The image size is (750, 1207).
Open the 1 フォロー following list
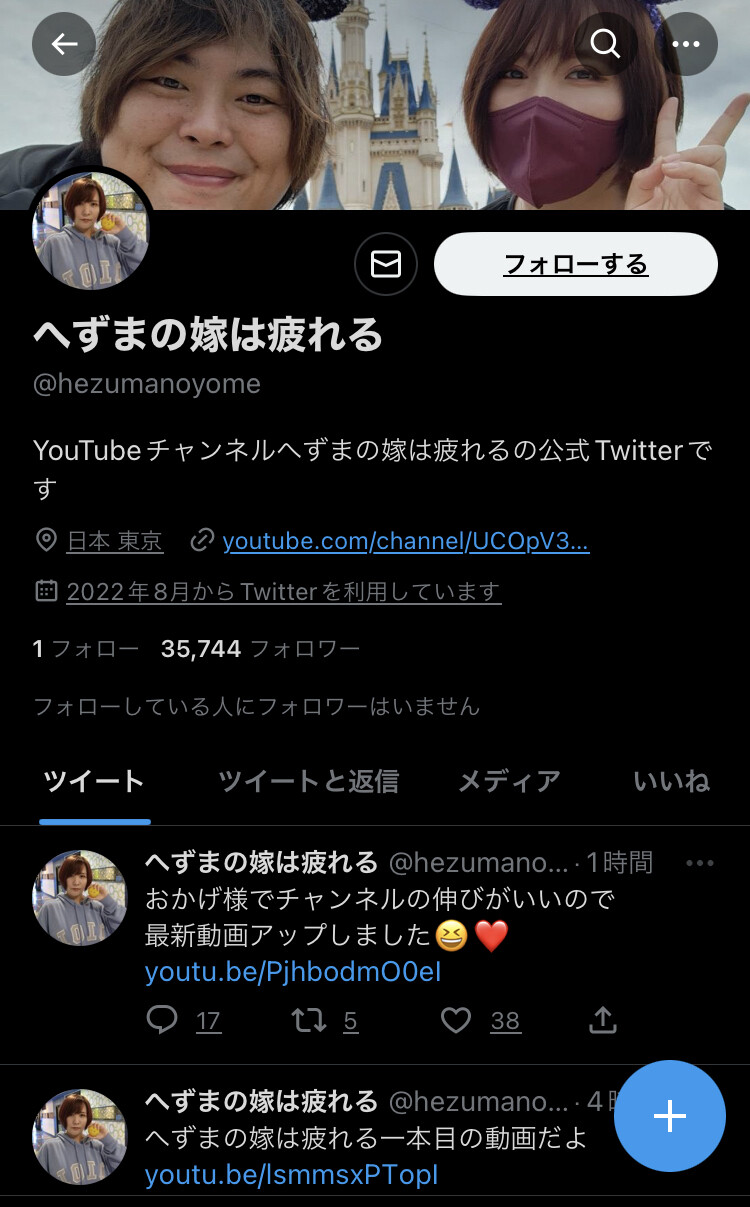(86, 649)
